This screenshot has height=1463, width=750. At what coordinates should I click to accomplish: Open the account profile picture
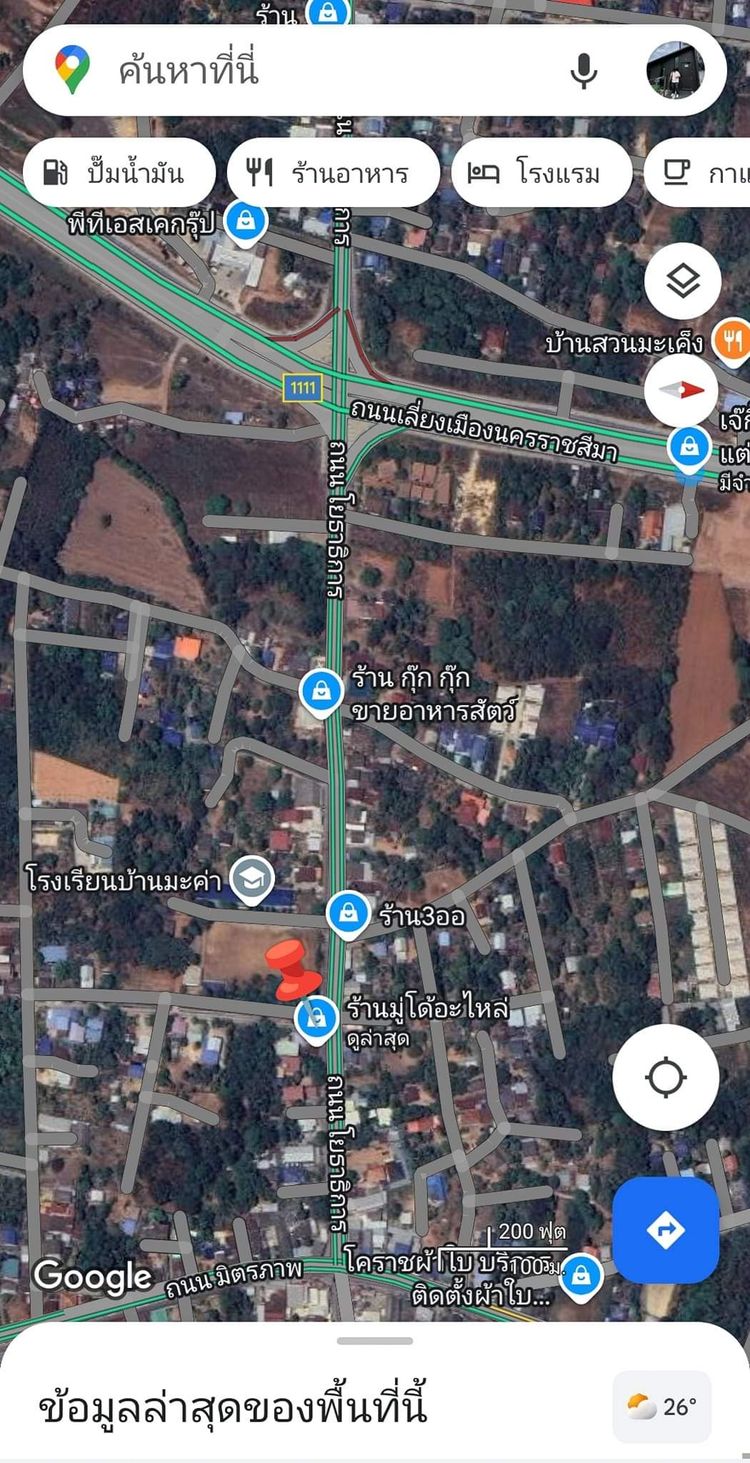[x=675, y=71]
